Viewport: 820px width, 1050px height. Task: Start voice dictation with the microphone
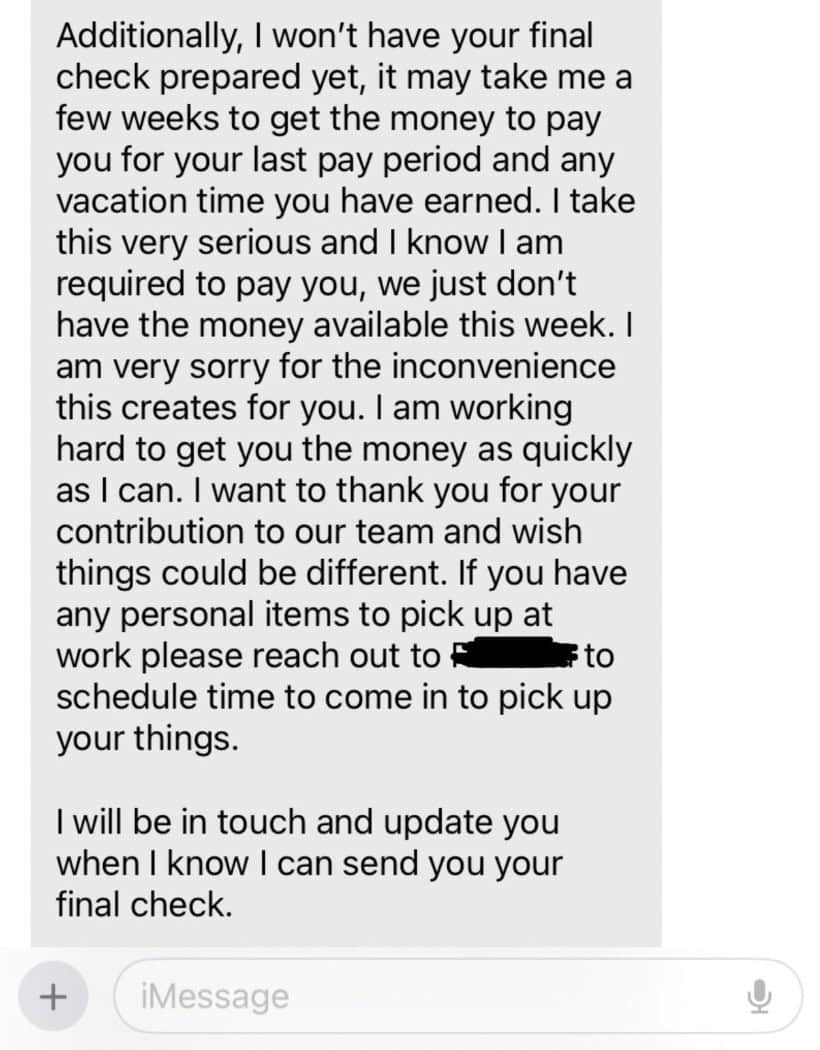[x=760, y=996]
